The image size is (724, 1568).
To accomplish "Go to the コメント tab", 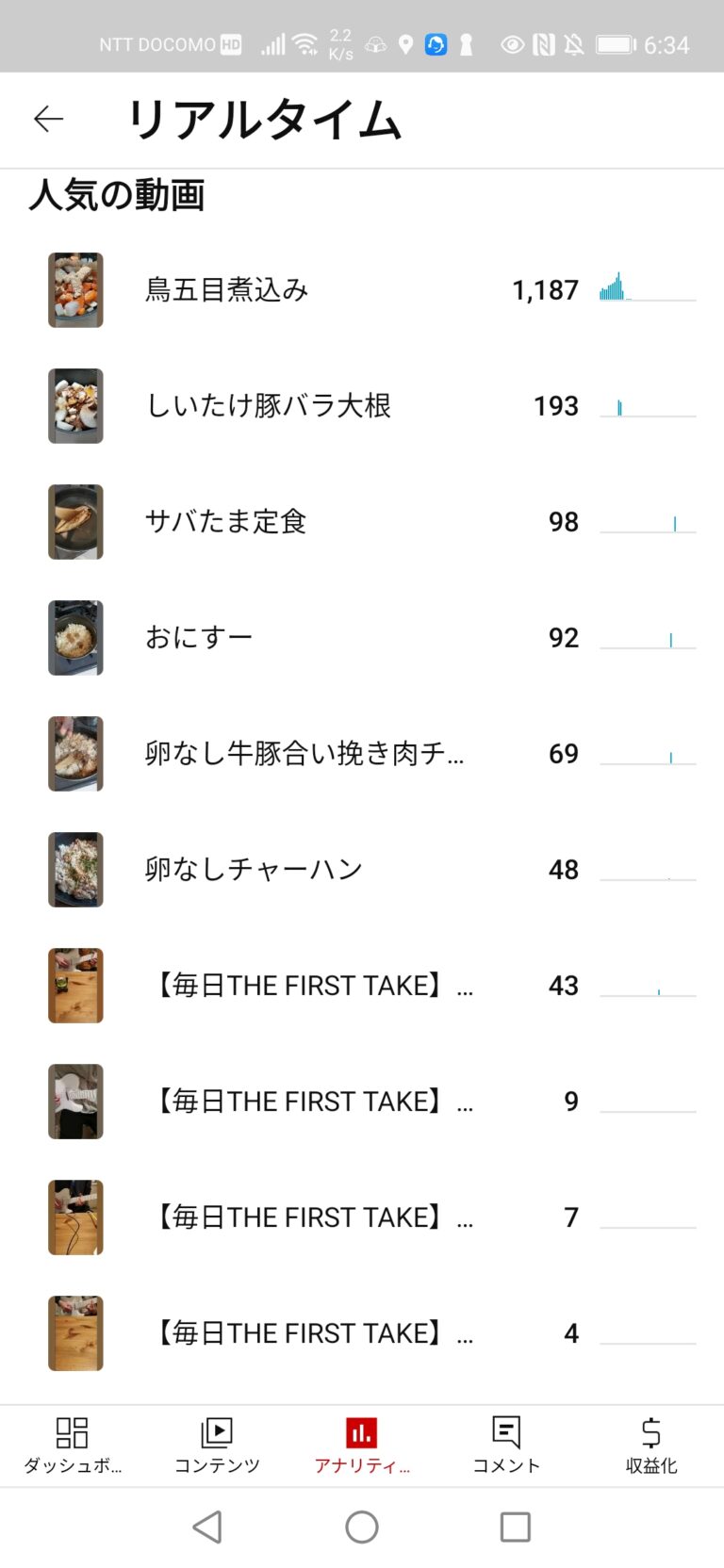I will click(x=506, y=1445).
